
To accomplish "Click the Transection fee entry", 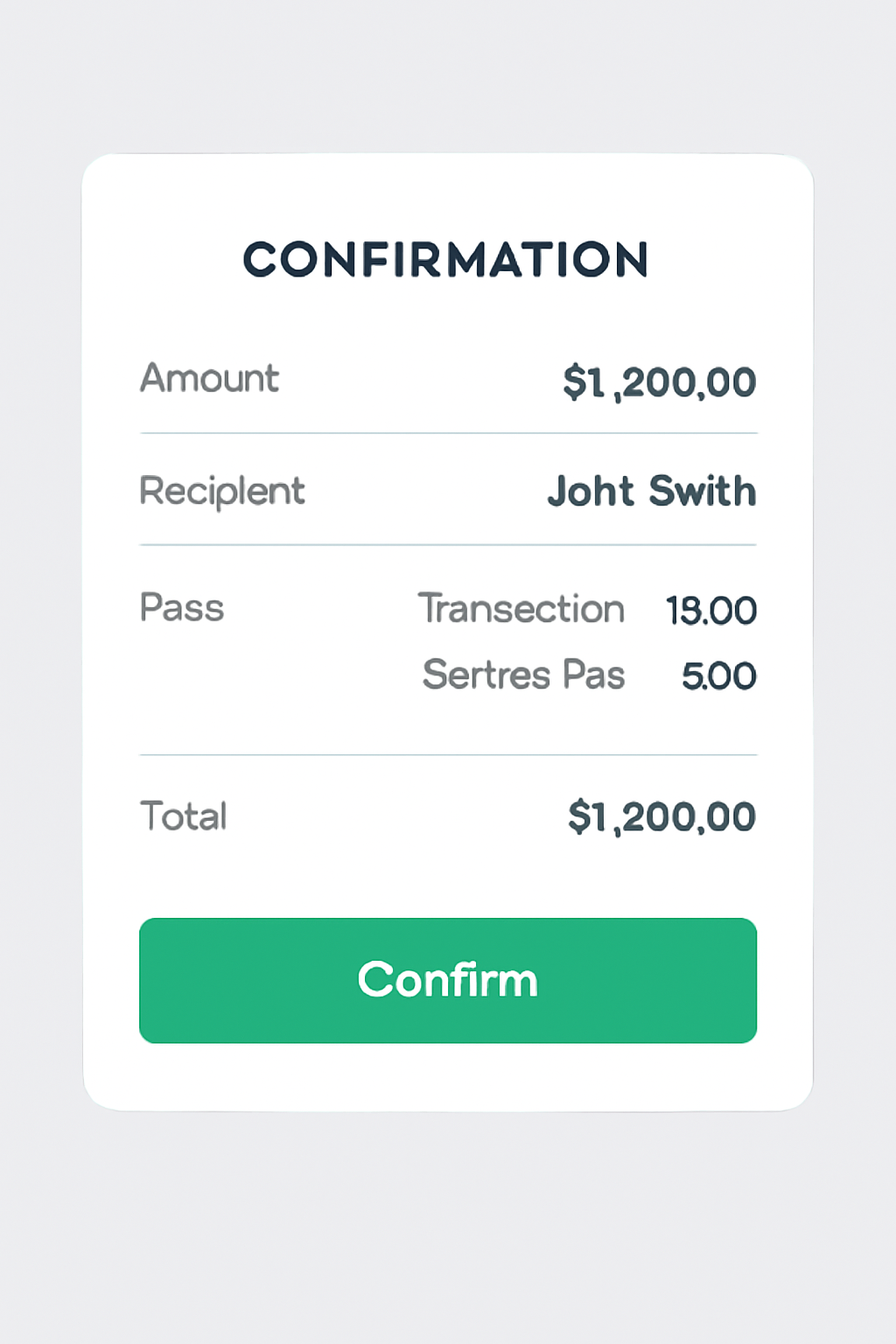I will pos(521,608).
